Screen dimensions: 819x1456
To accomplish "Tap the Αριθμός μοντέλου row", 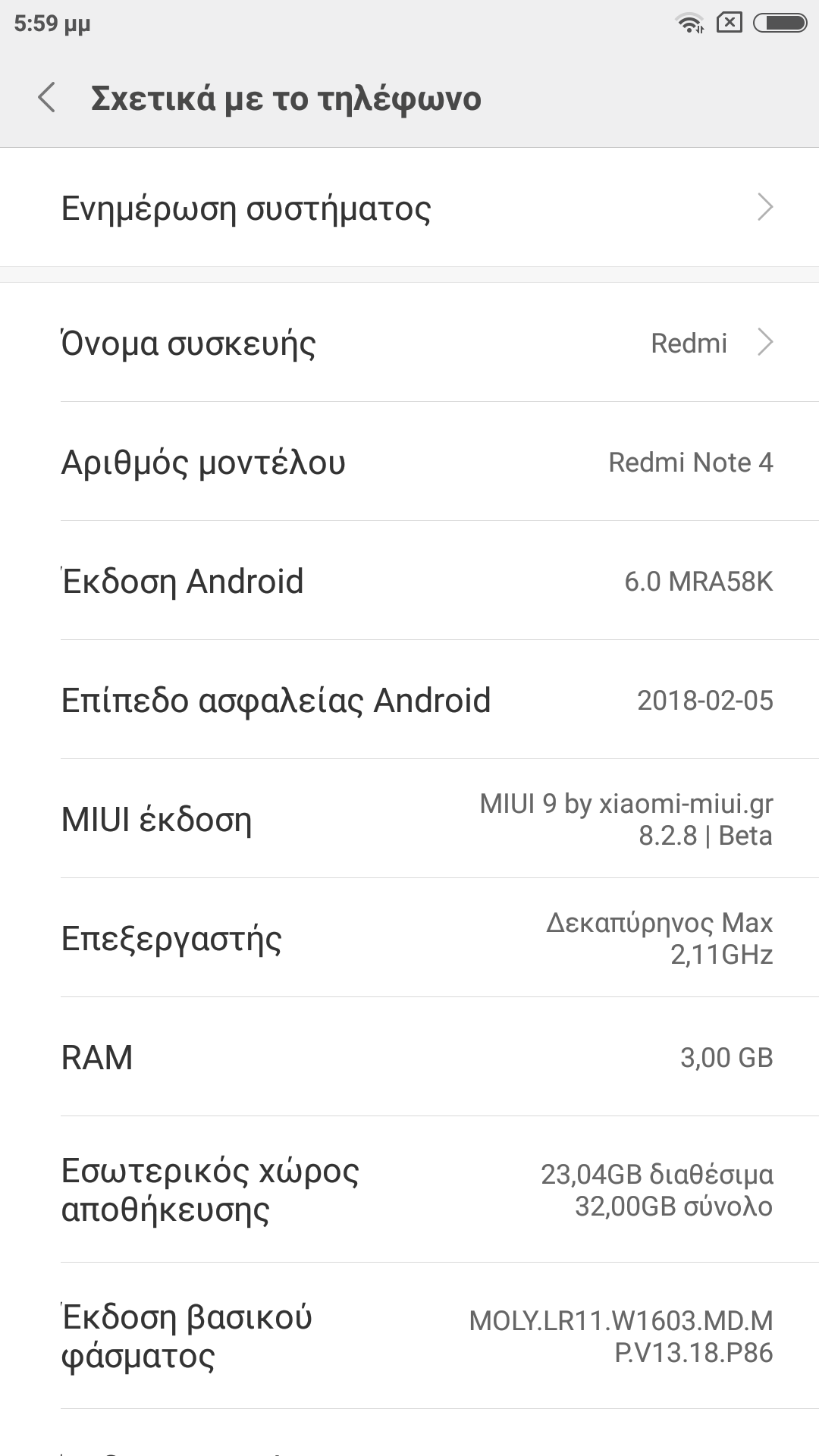I will (x=409, y=462).
